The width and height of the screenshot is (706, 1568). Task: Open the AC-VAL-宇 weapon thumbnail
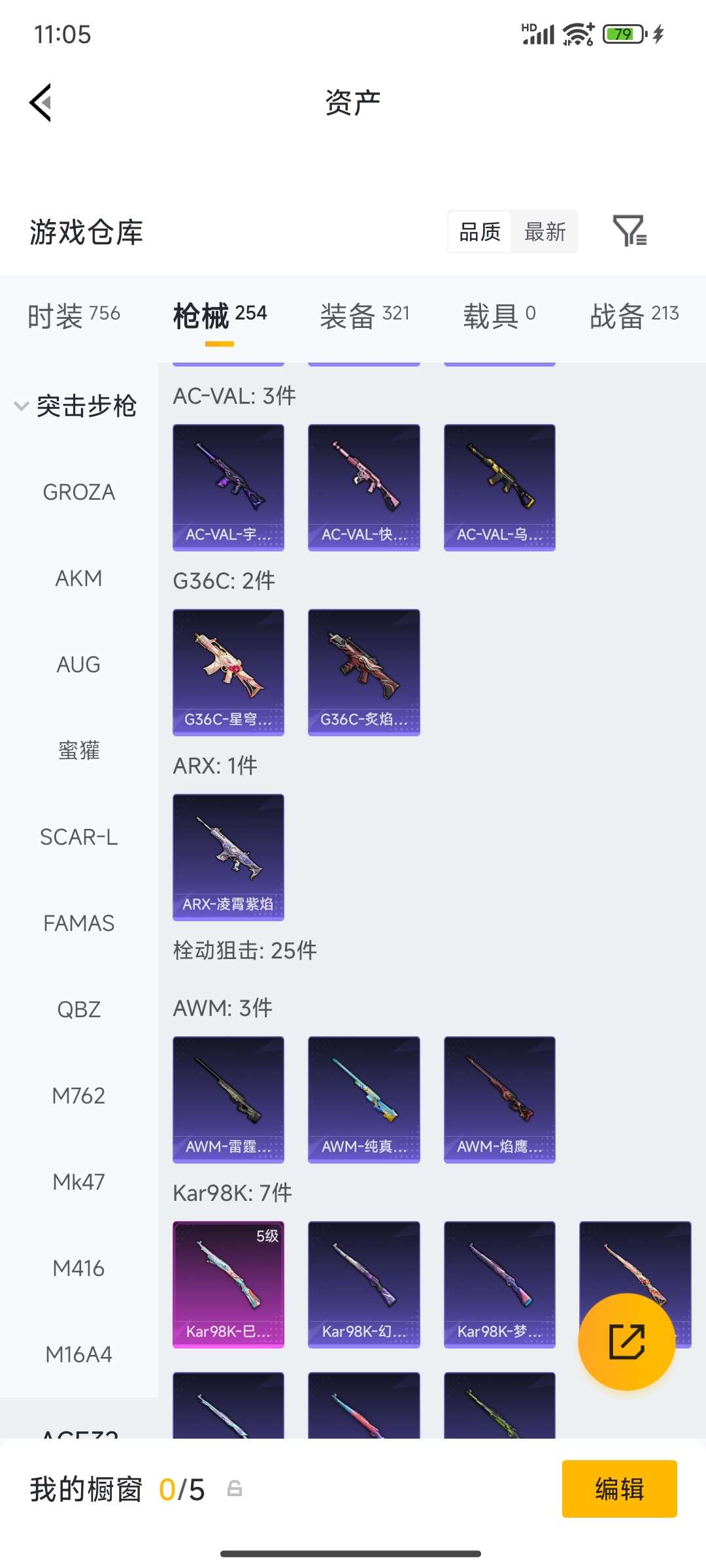[227, 487]
